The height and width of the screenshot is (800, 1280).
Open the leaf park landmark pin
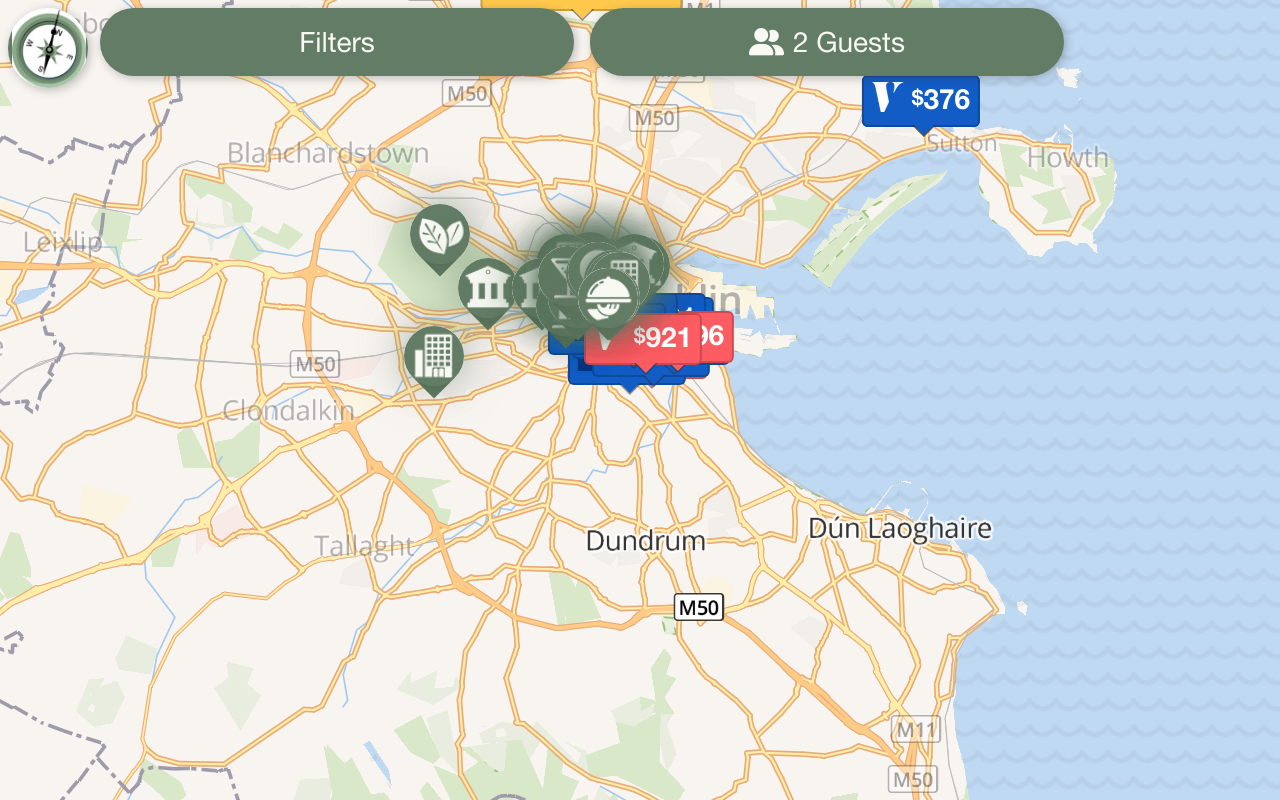(439, 234)
